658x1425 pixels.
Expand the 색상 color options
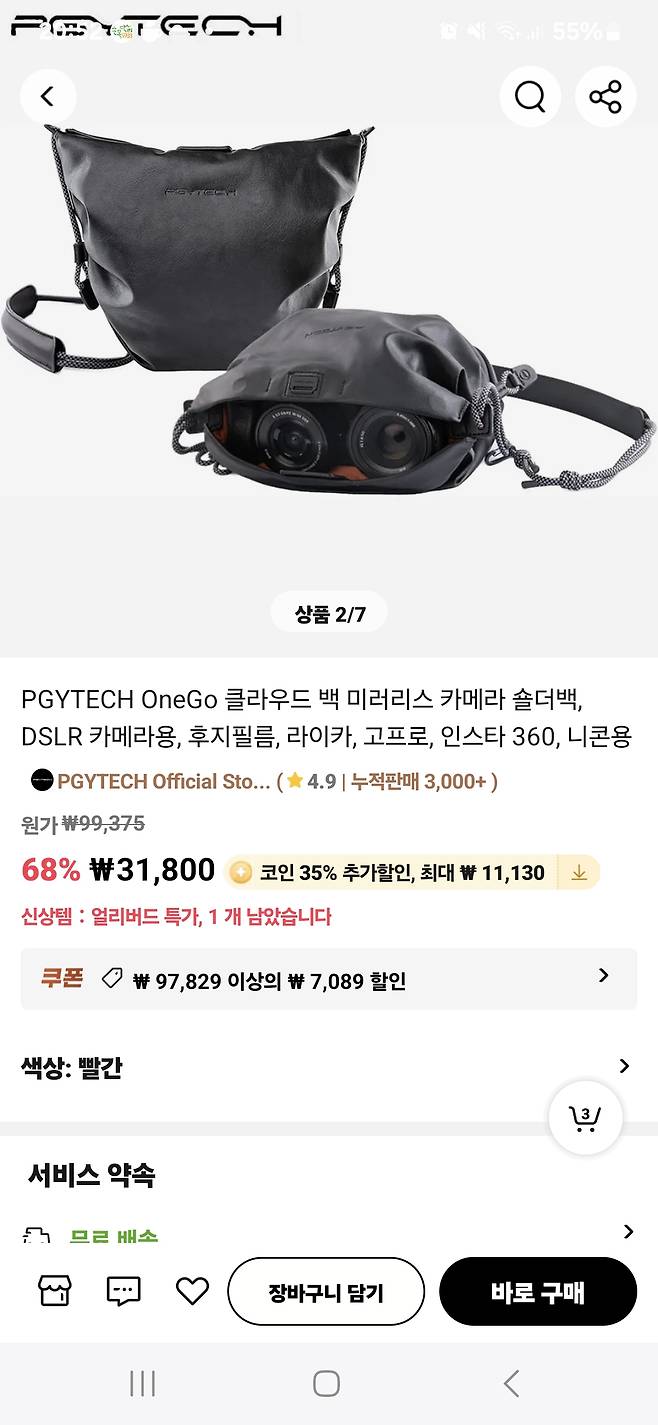point(624,1066)
